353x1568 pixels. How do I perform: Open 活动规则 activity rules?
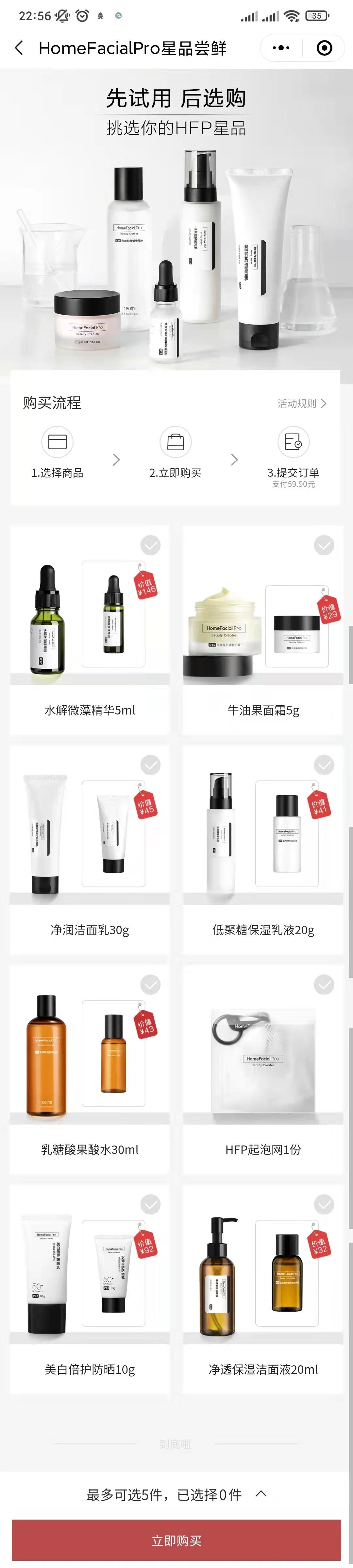click(x=302, y=404)
